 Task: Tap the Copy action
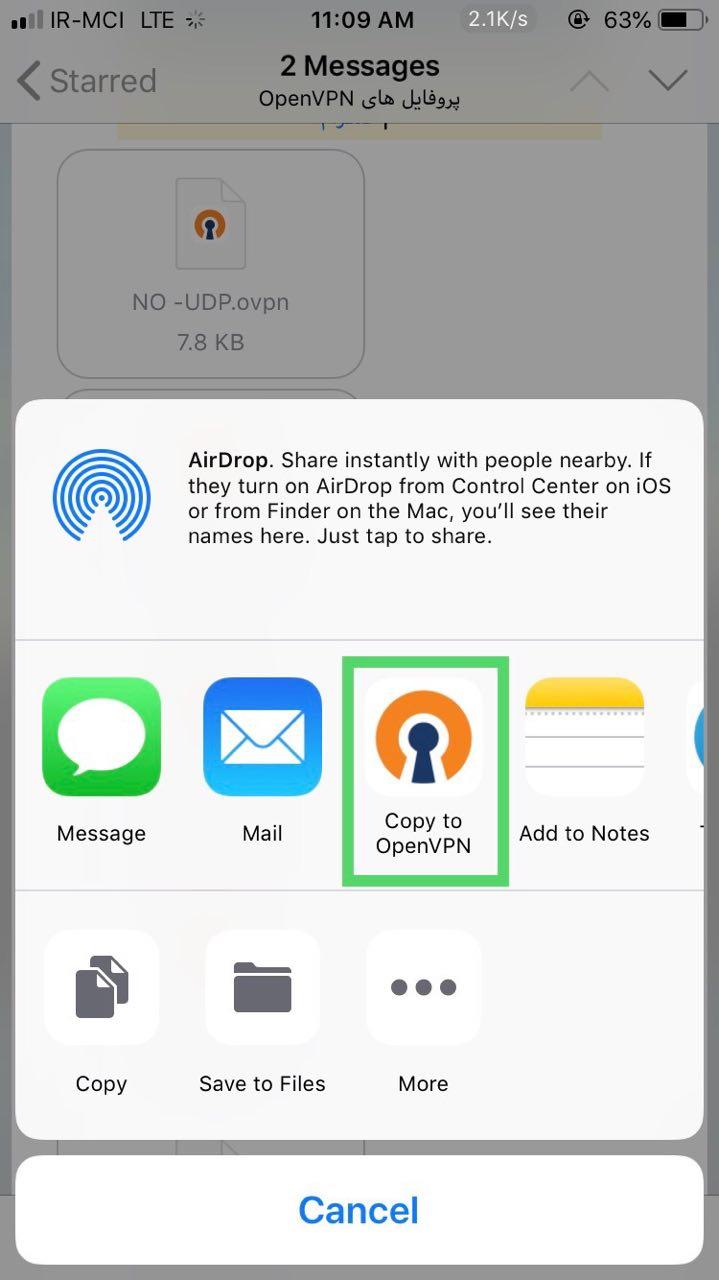click(101, 988)
